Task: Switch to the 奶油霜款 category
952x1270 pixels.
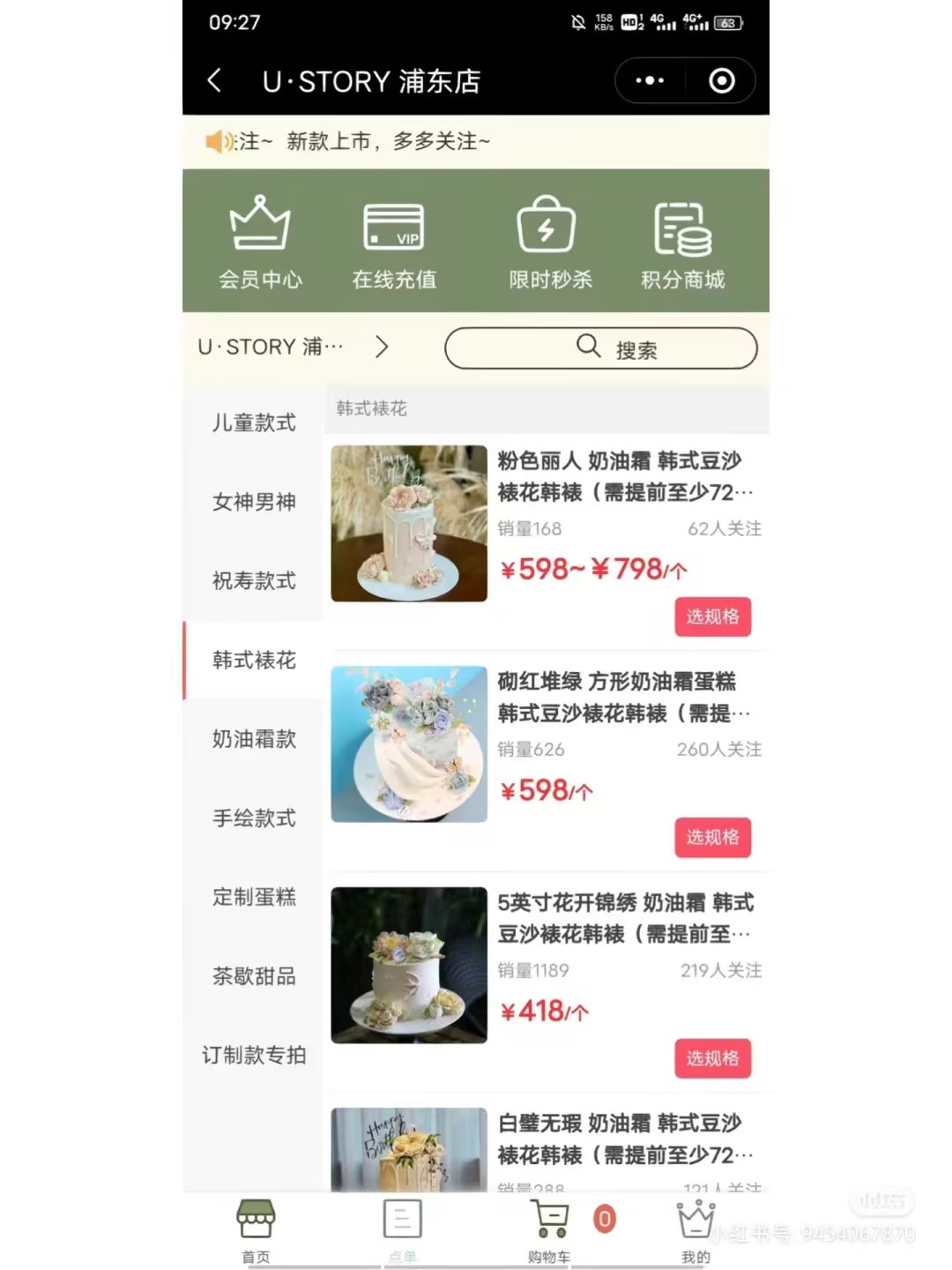Action: 254,739
